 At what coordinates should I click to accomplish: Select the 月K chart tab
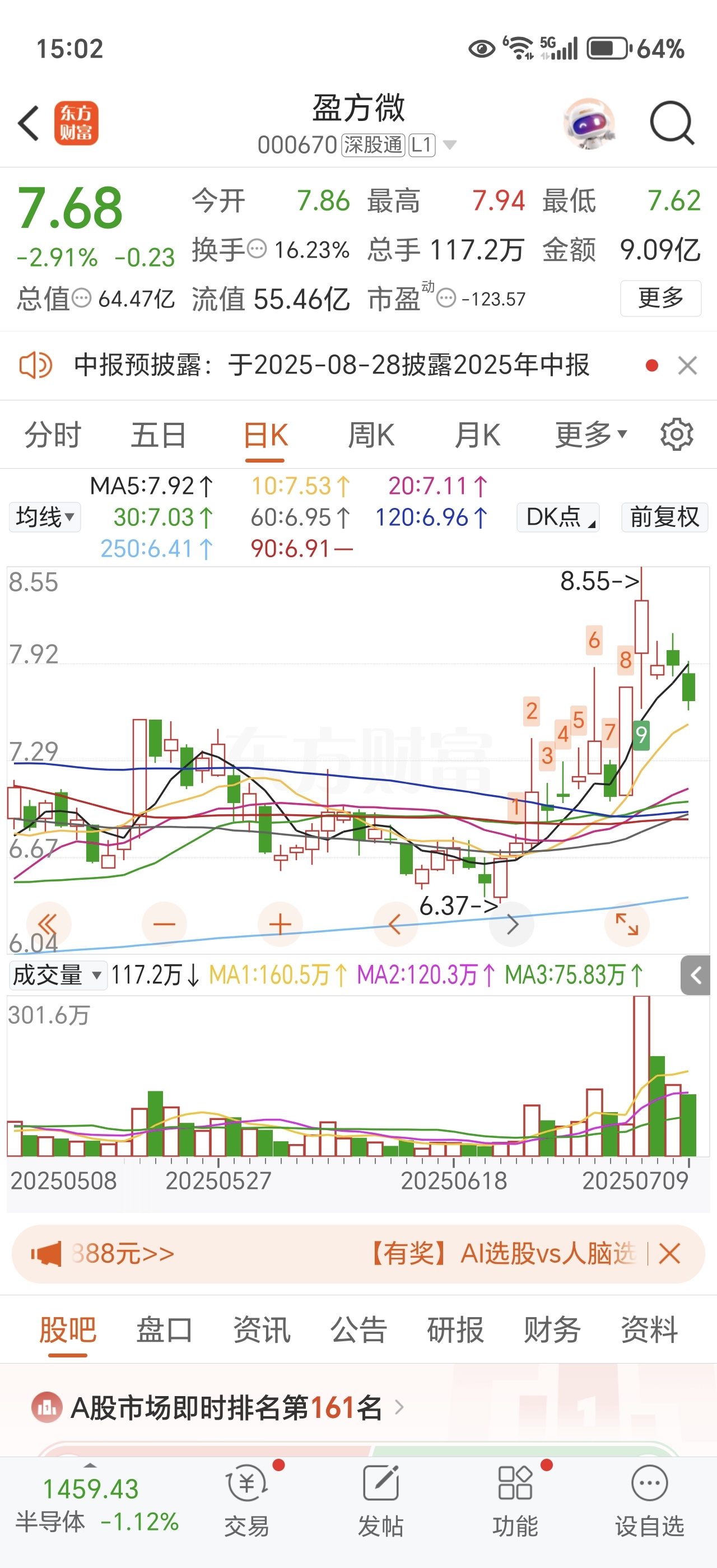click(x=478, y=435)
